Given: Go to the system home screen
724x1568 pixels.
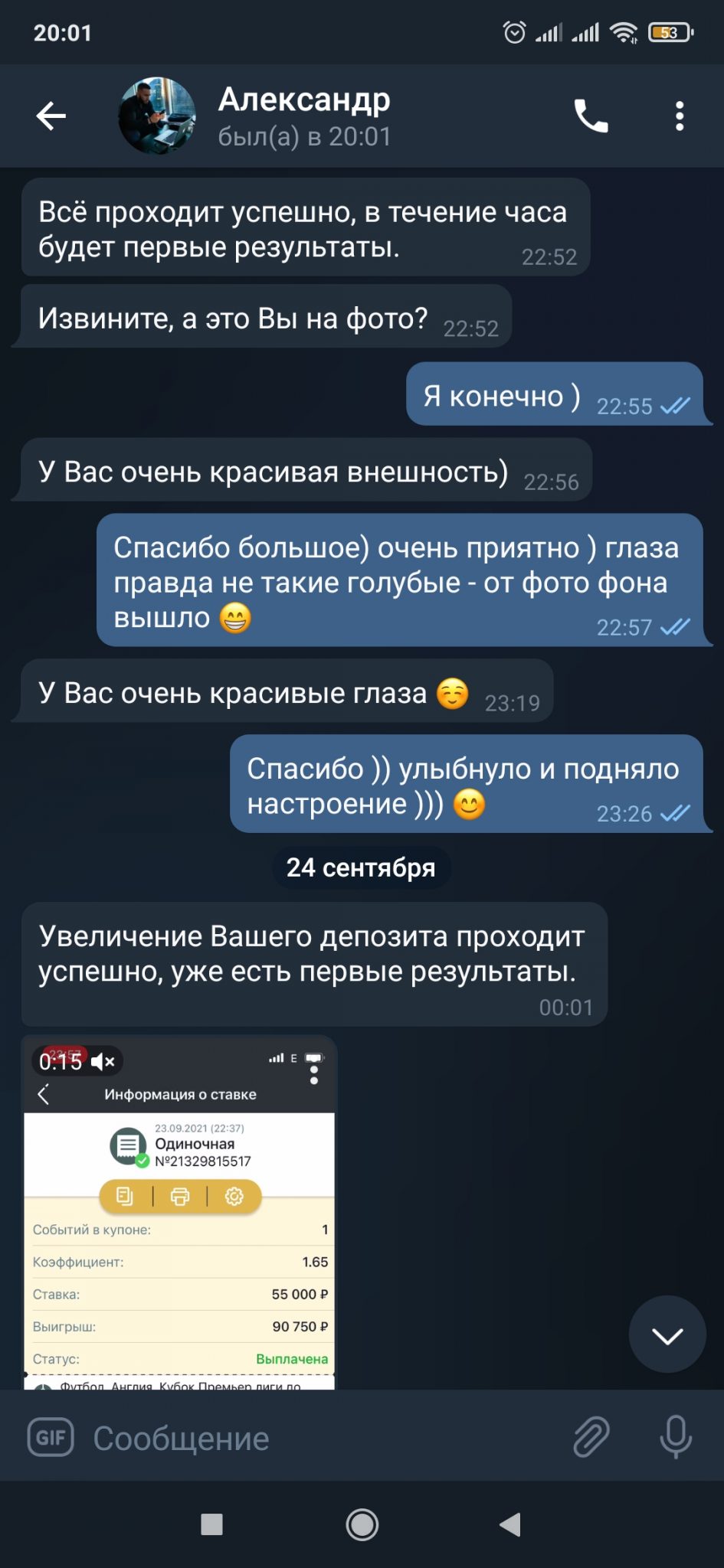Looking at the screenshot, I should pyautogui.click(x=362, y=1524).
